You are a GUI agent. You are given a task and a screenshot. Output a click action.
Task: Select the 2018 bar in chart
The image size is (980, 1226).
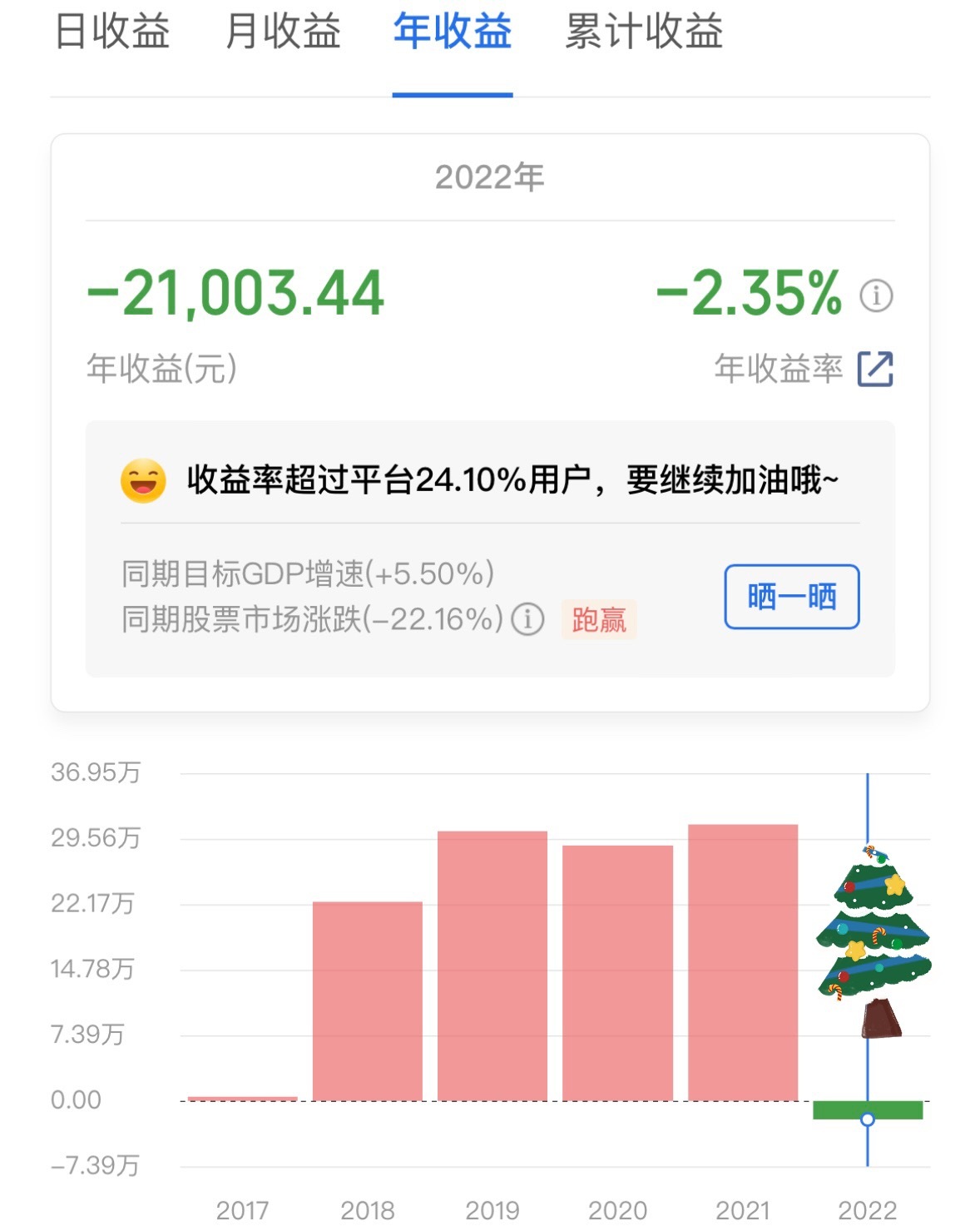pos(367,1000)
